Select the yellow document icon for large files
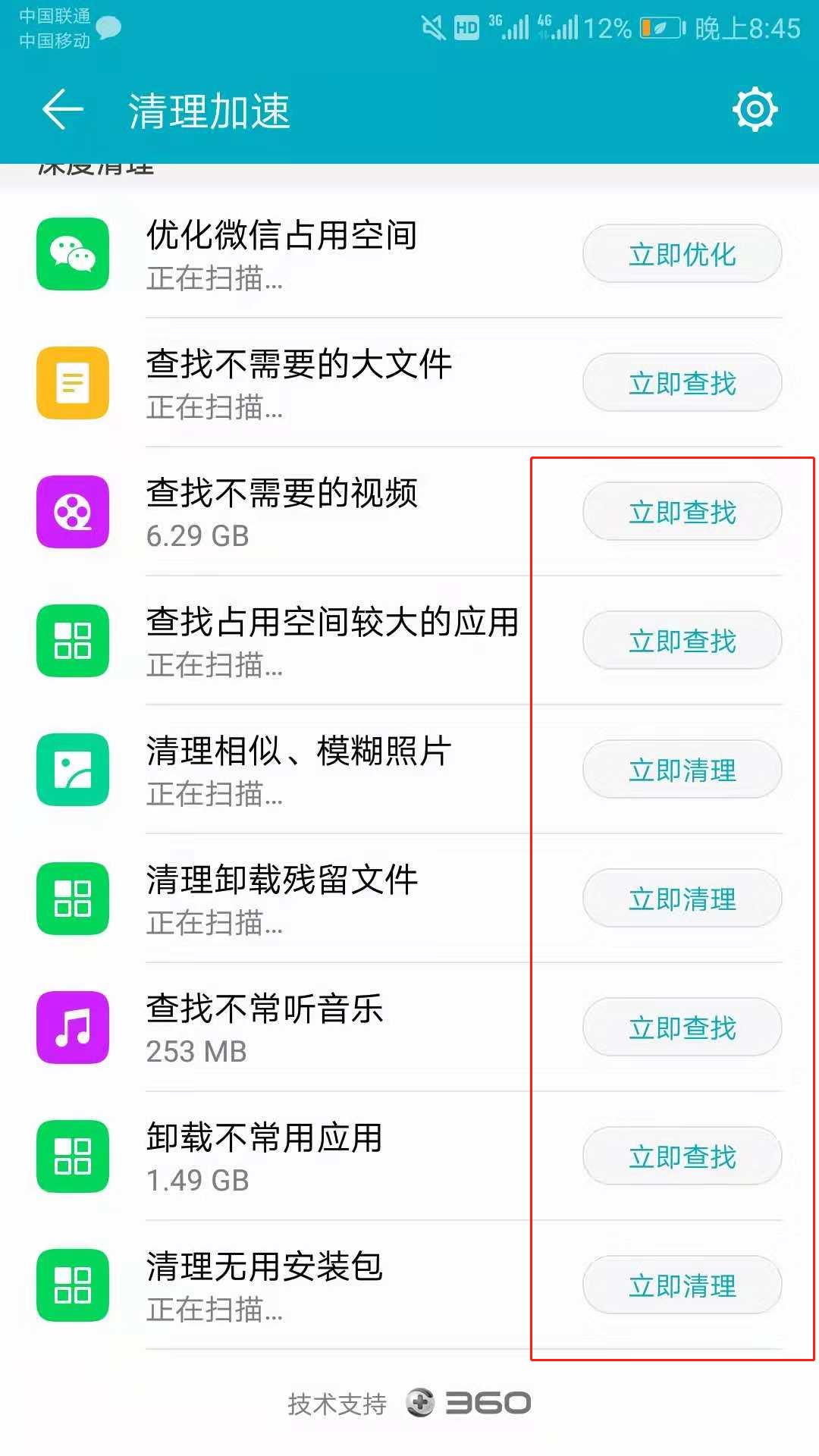Viewport: 819px width, 1456px height. tap(72, 384)
